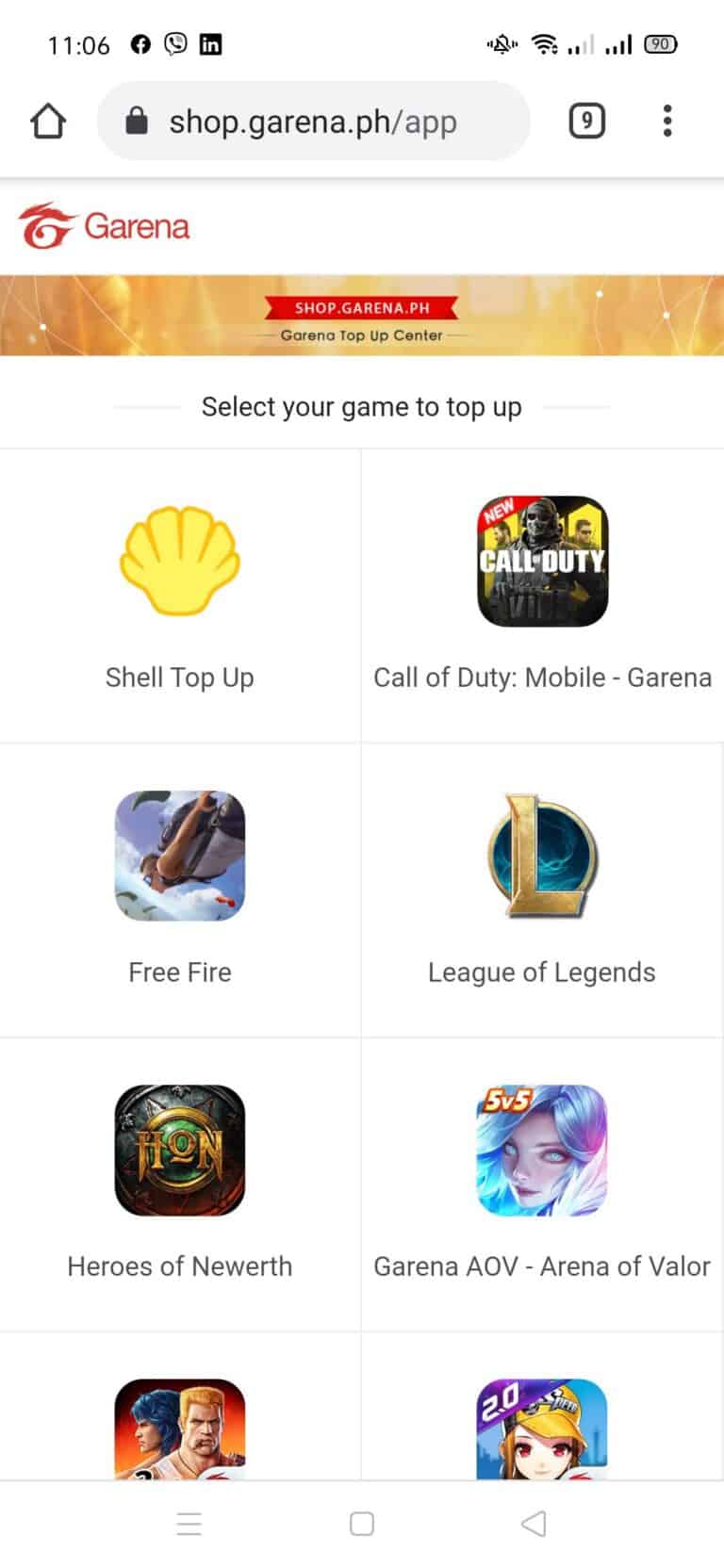724x1568 pixels.
Task: Tap the padlock icon in the address bar
Action: point(137,121)
